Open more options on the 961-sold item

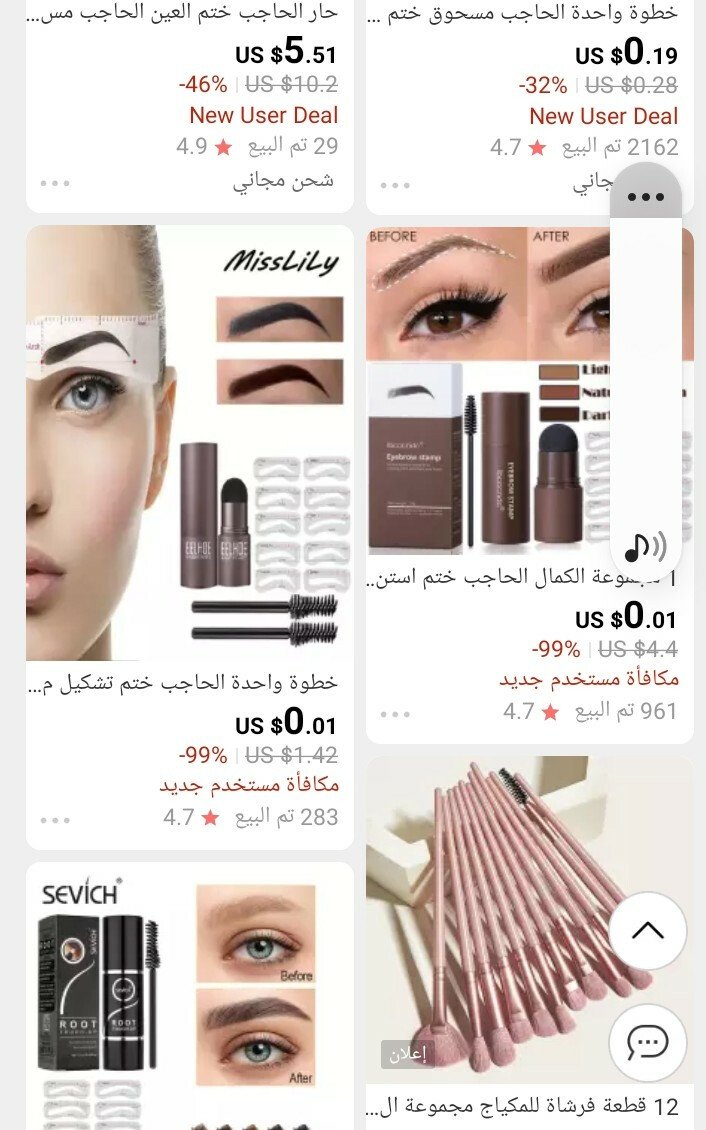tap(395, 714)
